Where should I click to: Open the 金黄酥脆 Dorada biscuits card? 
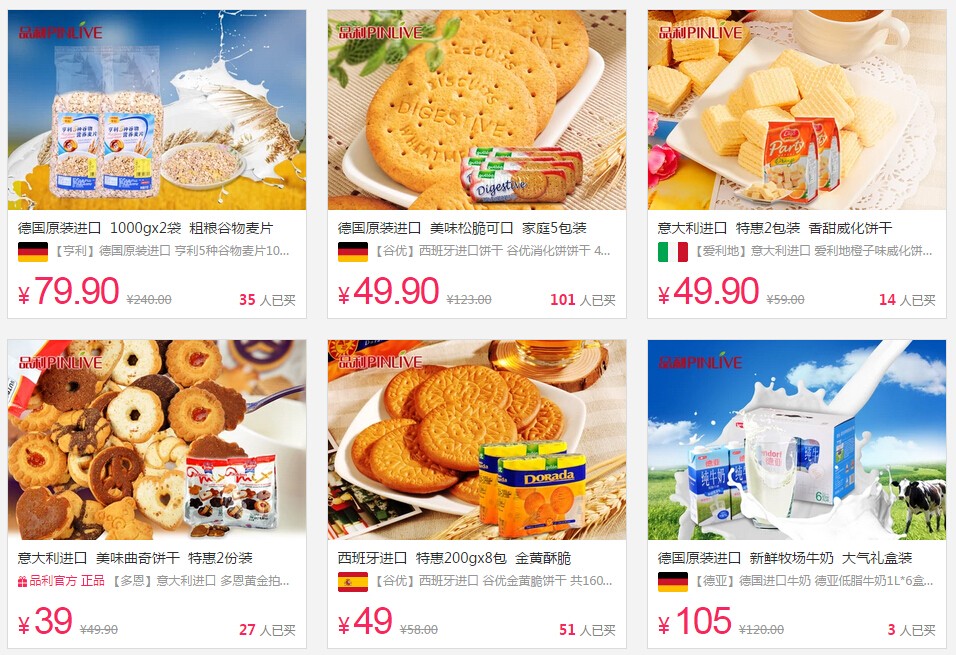point(477,440)
